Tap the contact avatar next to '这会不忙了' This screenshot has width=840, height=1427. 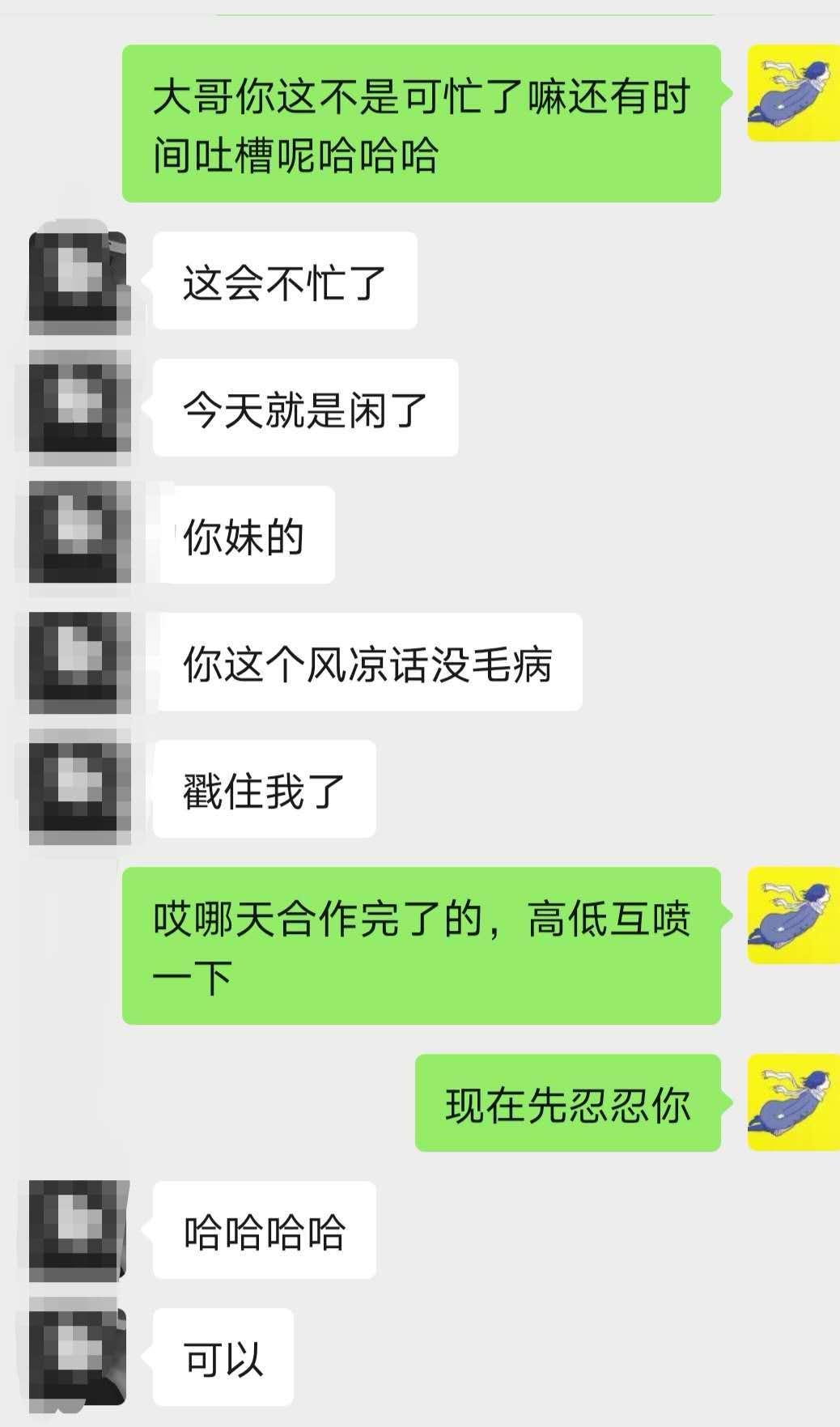tap(78, 281)
